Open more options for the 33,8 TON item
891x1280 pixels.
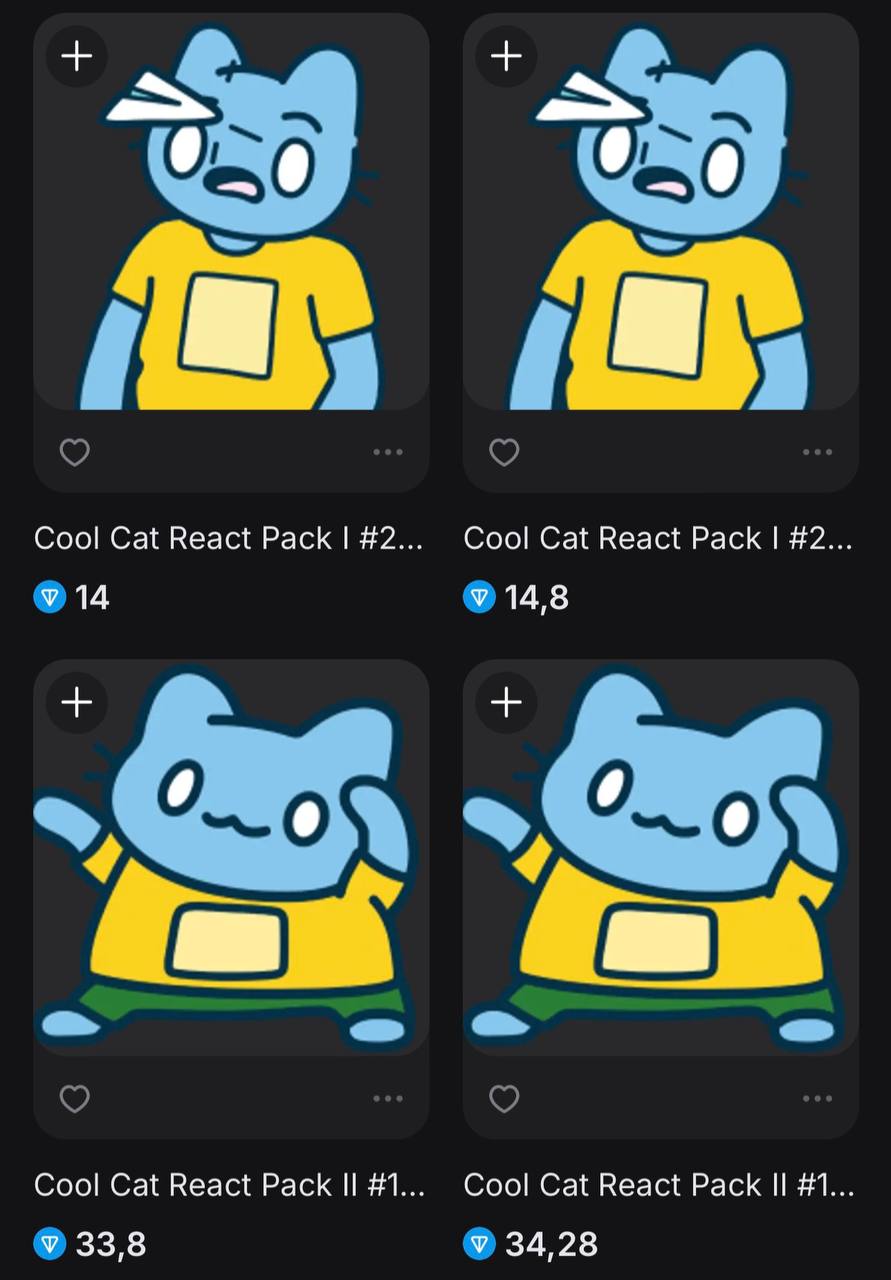[x=387, y=1098]
